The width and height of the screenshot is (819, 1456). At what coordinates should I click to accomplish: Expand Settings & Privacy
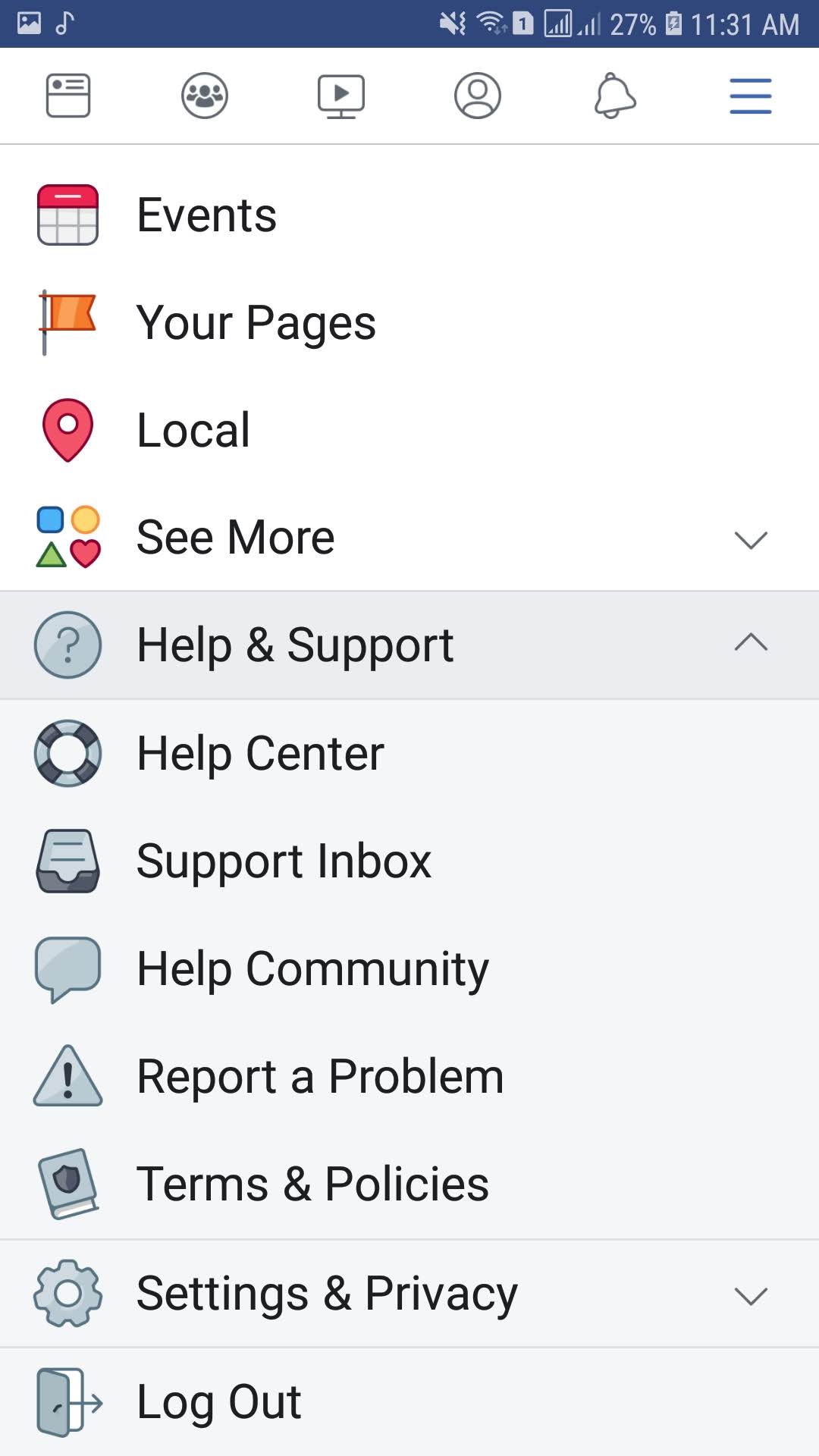tap(409, 1294)
